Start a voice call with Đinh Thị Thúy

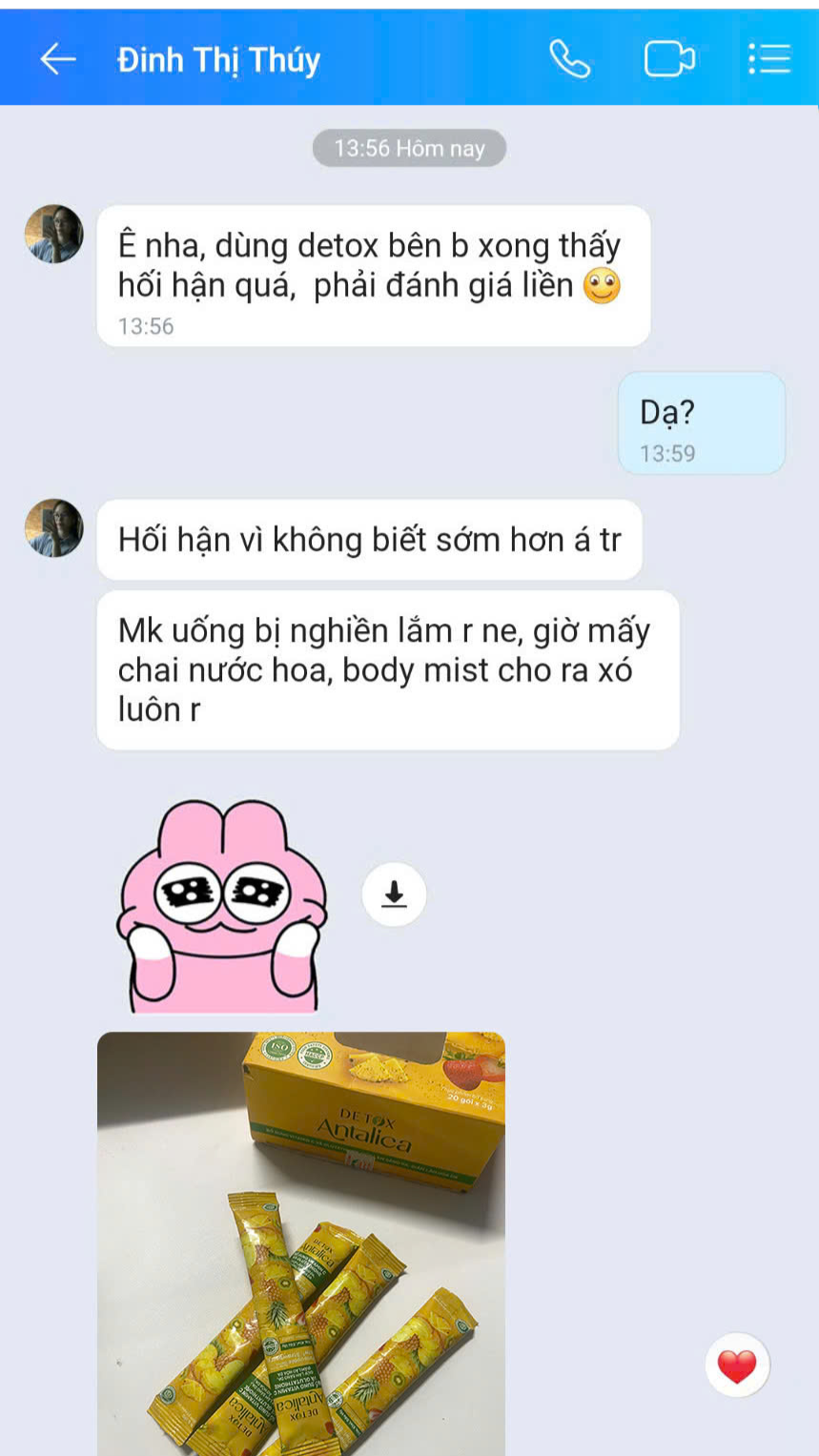click(x=570, y=59)
